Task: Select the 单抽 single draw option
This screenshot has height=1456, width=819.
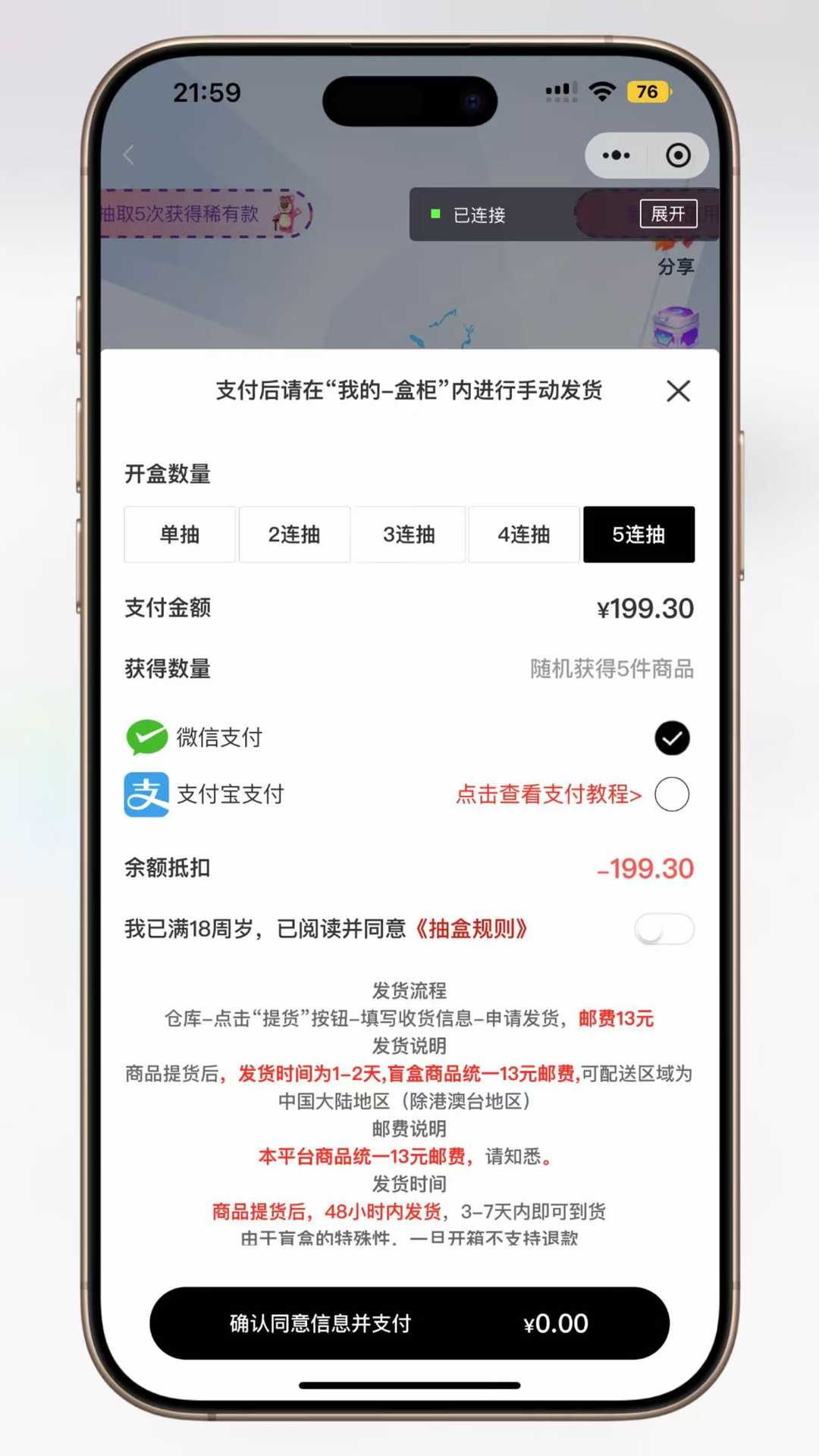Action: pyautogui.click(x=180, y=535)
